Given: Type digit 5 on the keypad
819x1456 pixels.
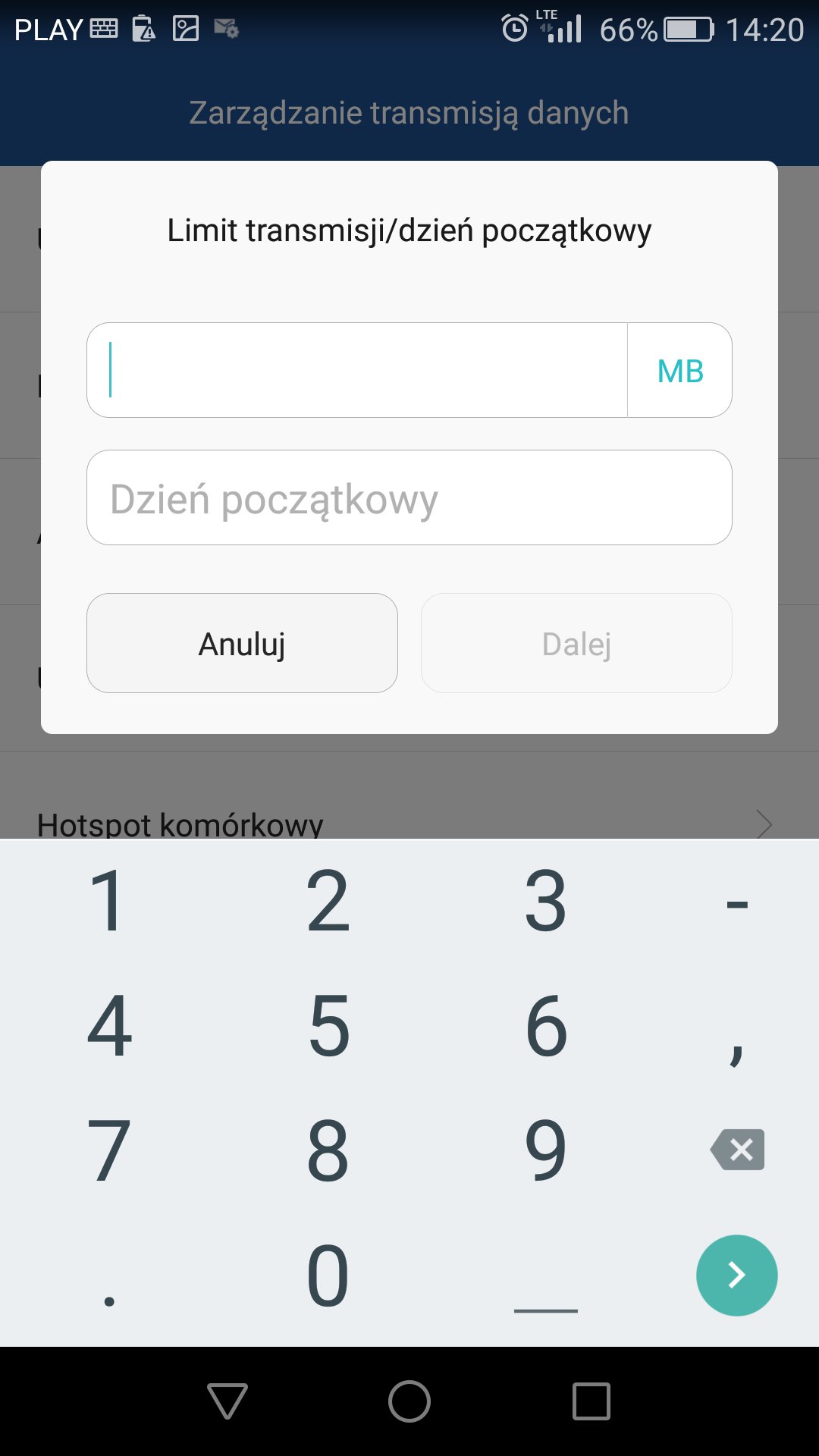Looking at the screenshot, I should click(x=328, y=1026).
